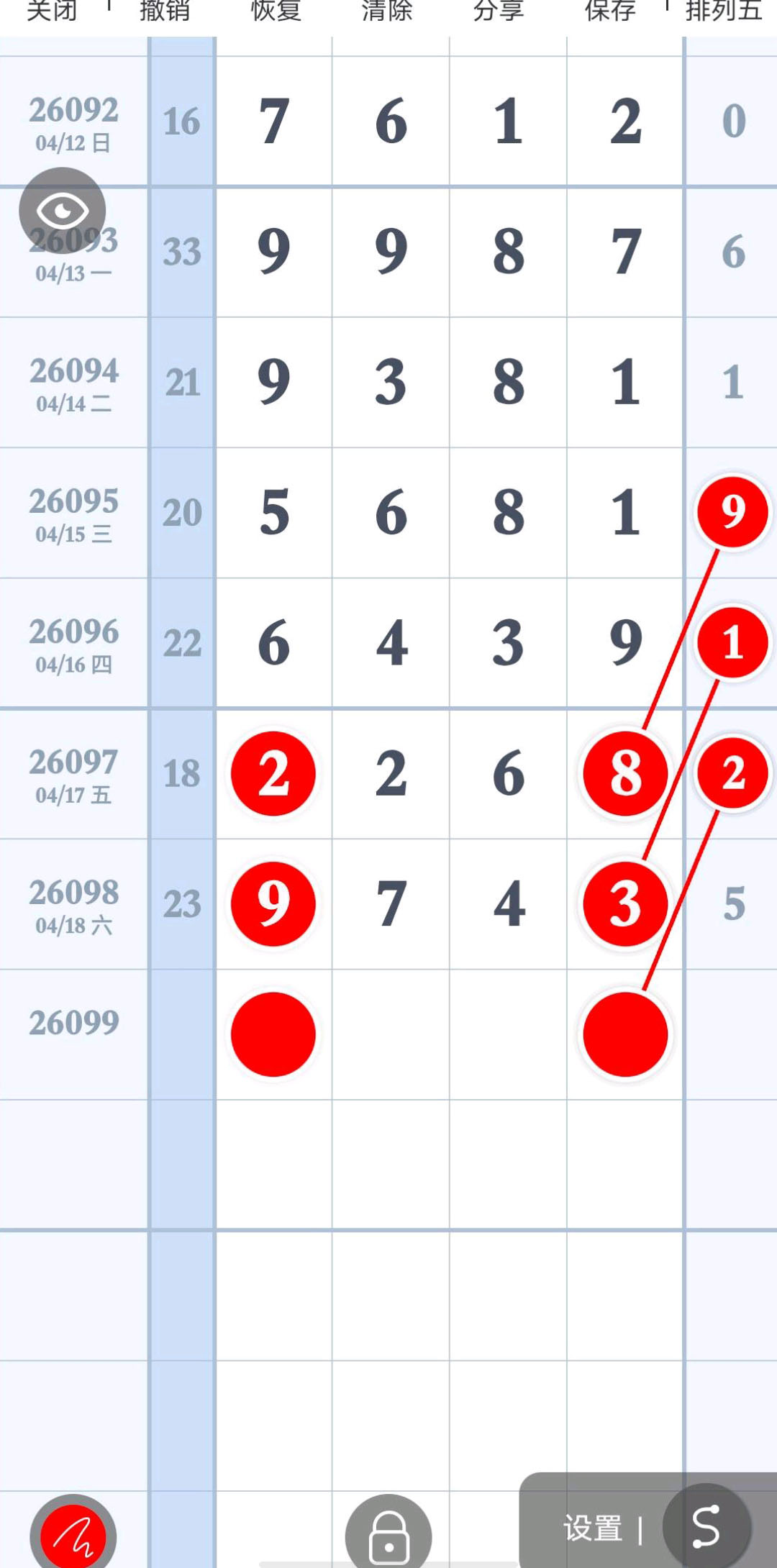Select blank red circle in first column of 26099

(x=273, y=1034)
